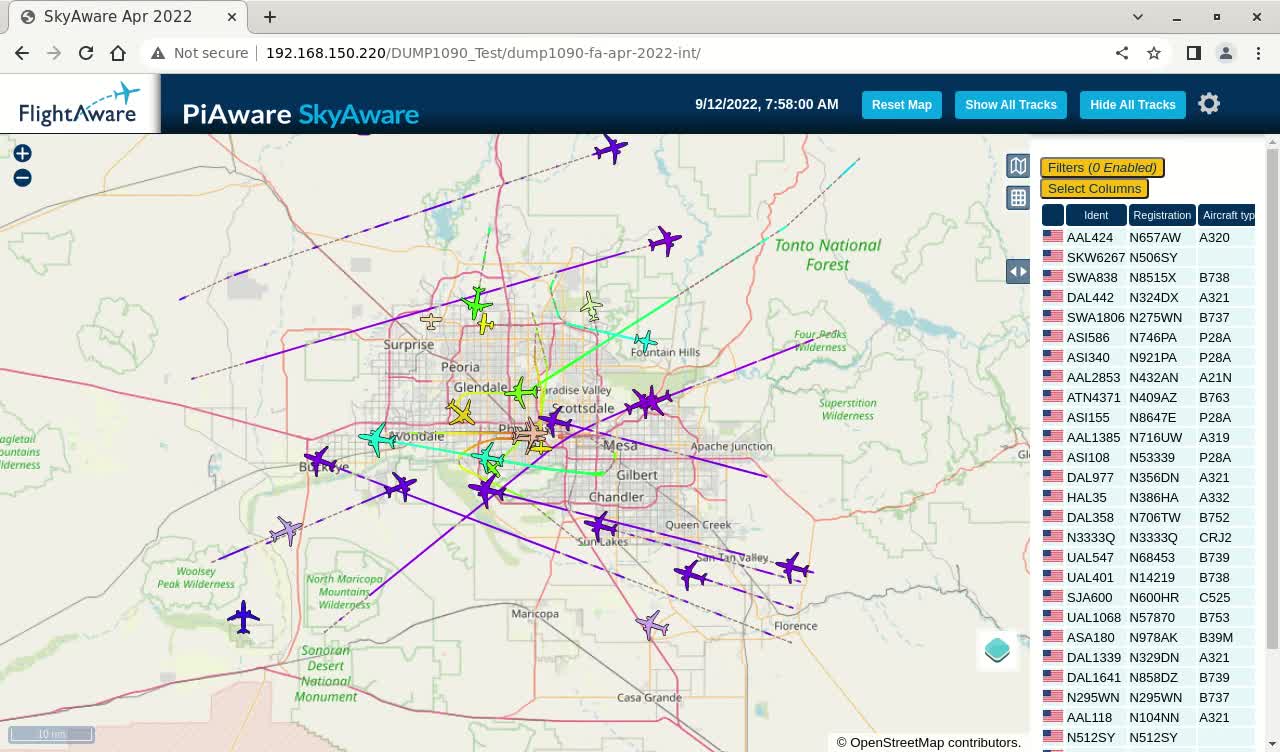
Task: Sort the table by Registration column
Action: [1162, 215]
